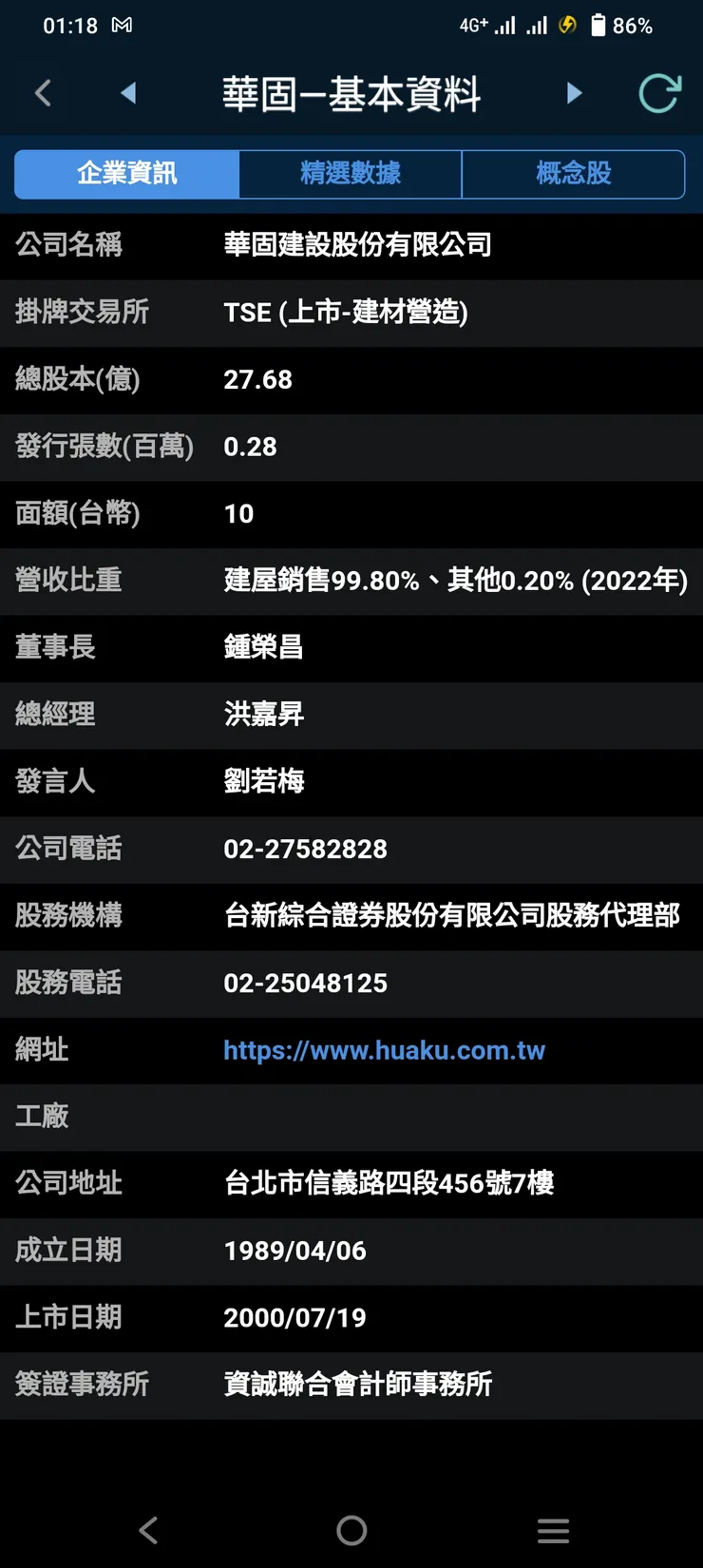Tap the company address 台北市信義路四段456號7樓
703x1568 pixels.
coord(389,1184)
